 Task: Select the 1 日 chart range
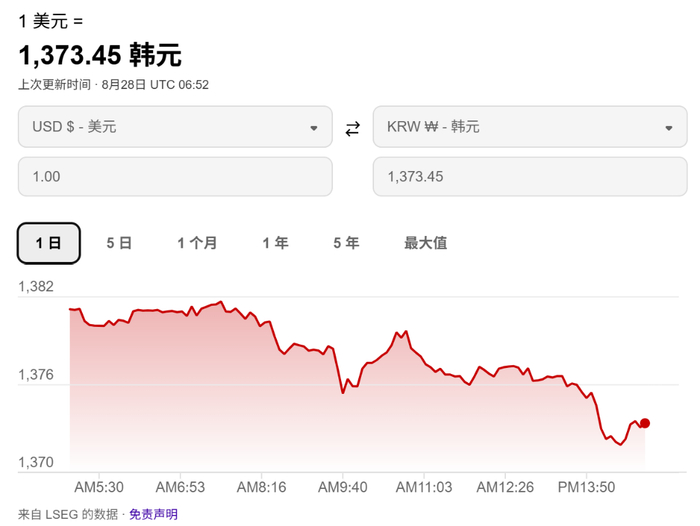point(49,243)
